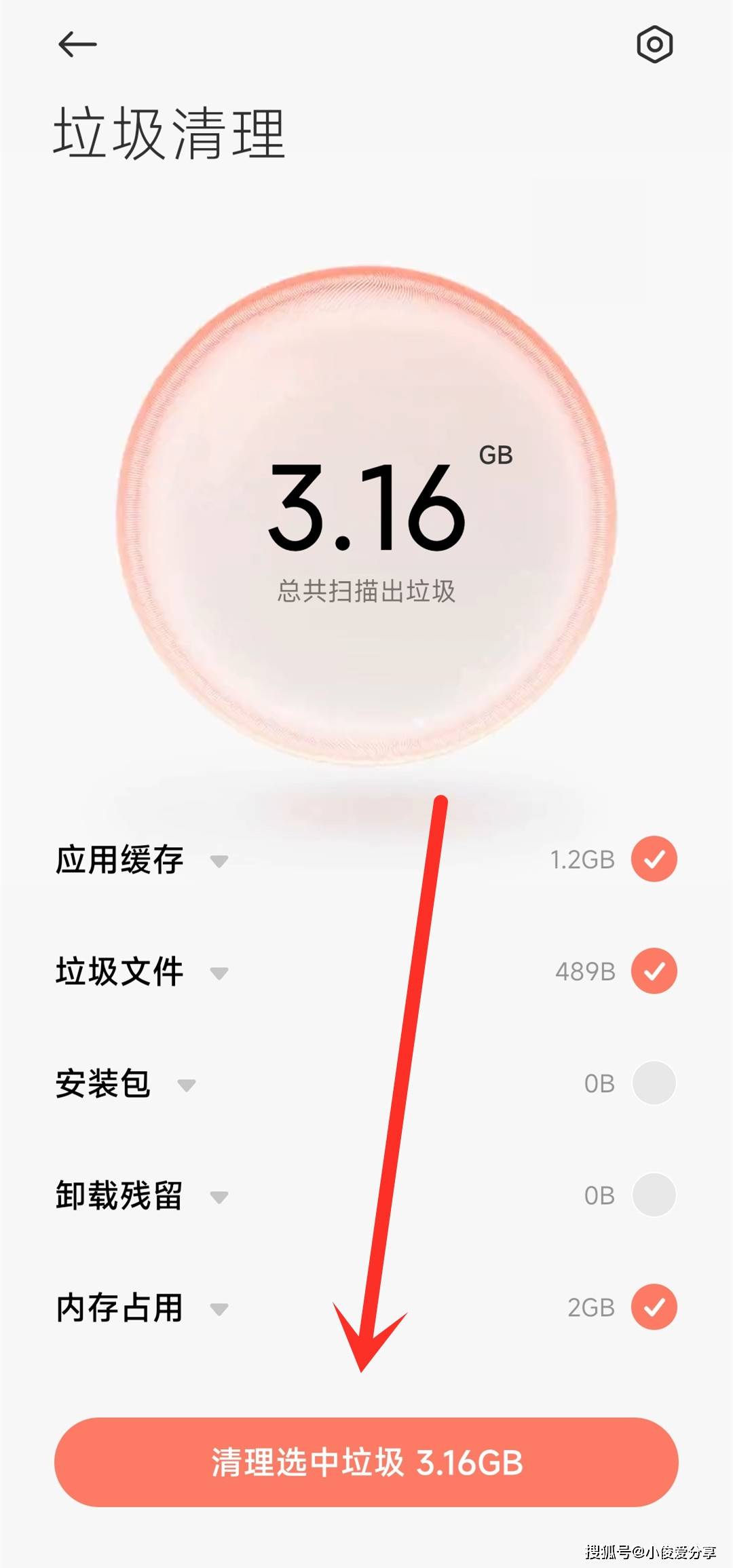
Task: Uncheck the 垃圾文件 489B checkbox
Action: [654, 971]
